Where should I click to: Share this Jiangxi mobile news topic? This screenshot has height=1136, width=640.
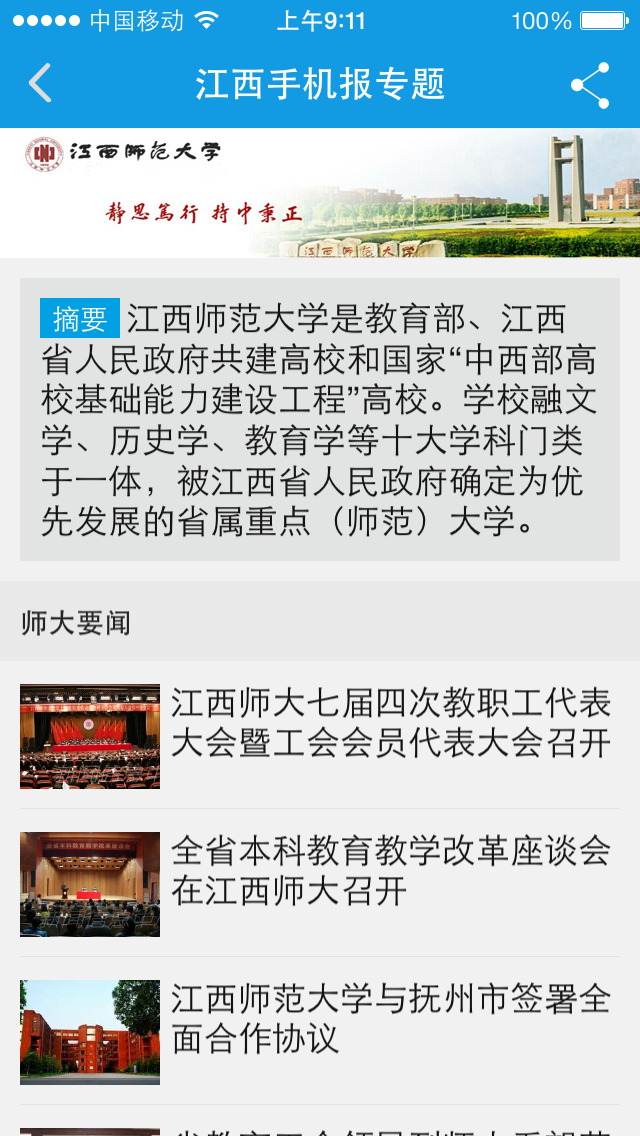(x=590, y=85)
